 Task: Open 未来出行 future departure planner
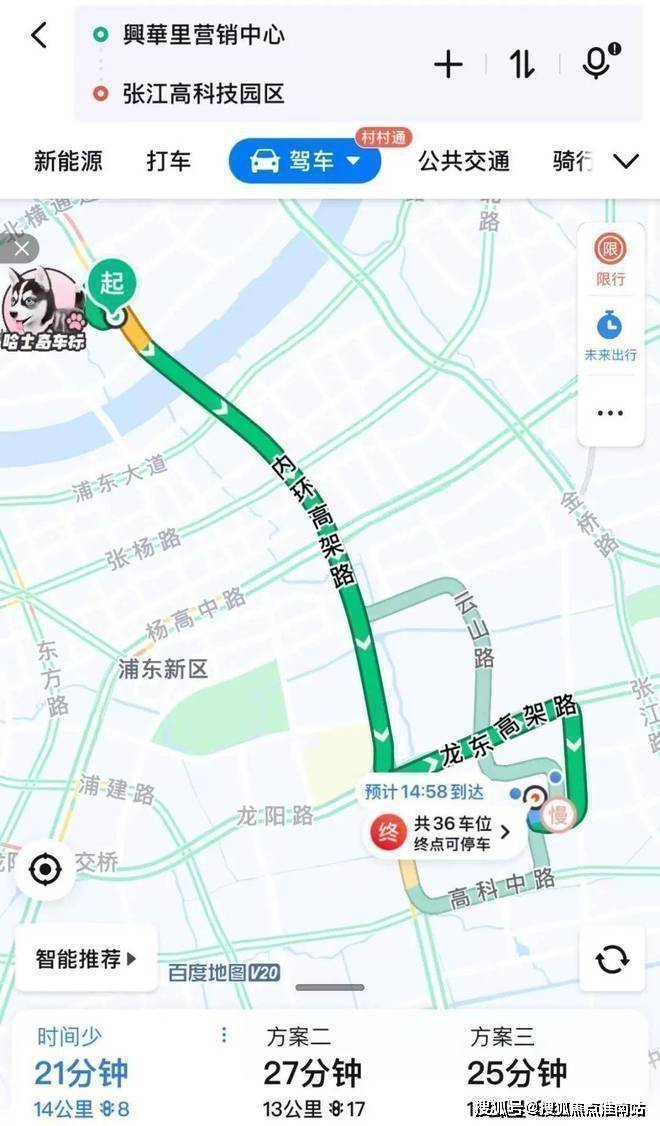610,336
